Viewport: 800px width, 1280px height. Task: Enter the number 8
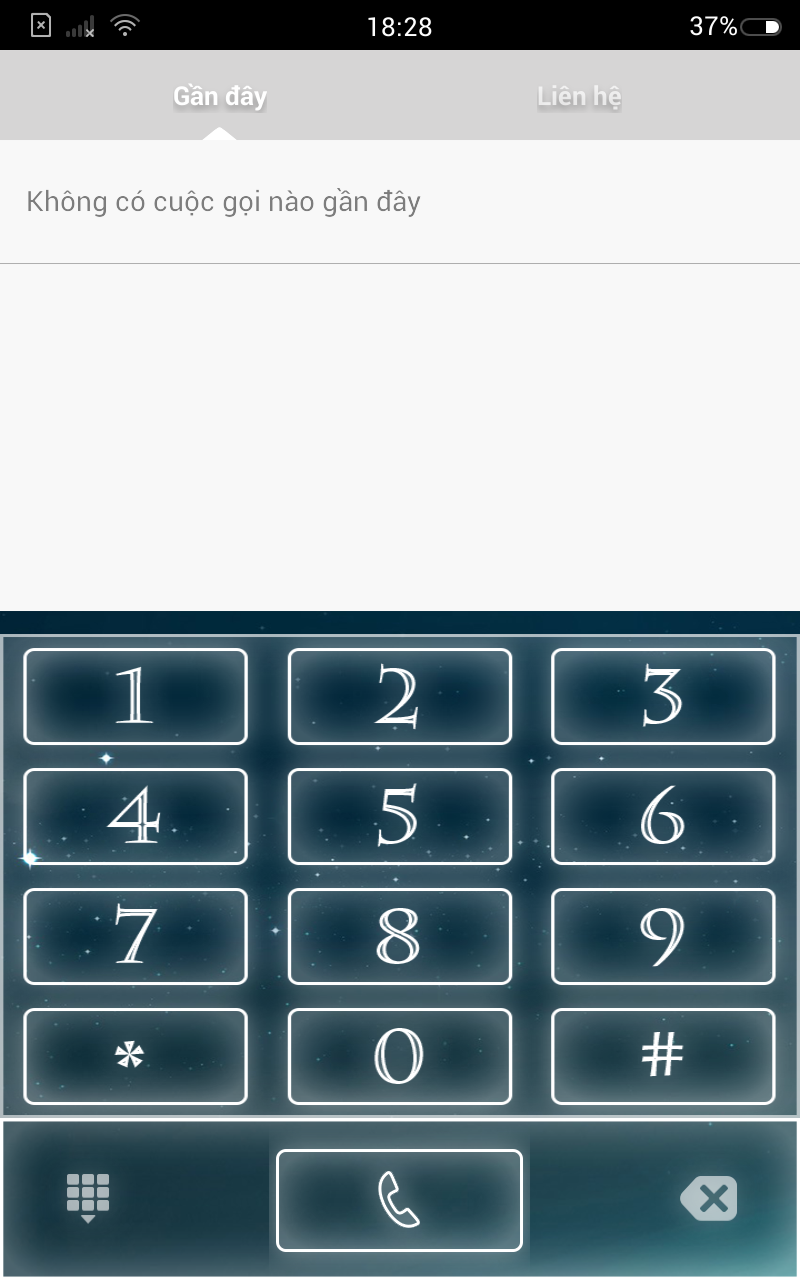[x=399, y=936]
